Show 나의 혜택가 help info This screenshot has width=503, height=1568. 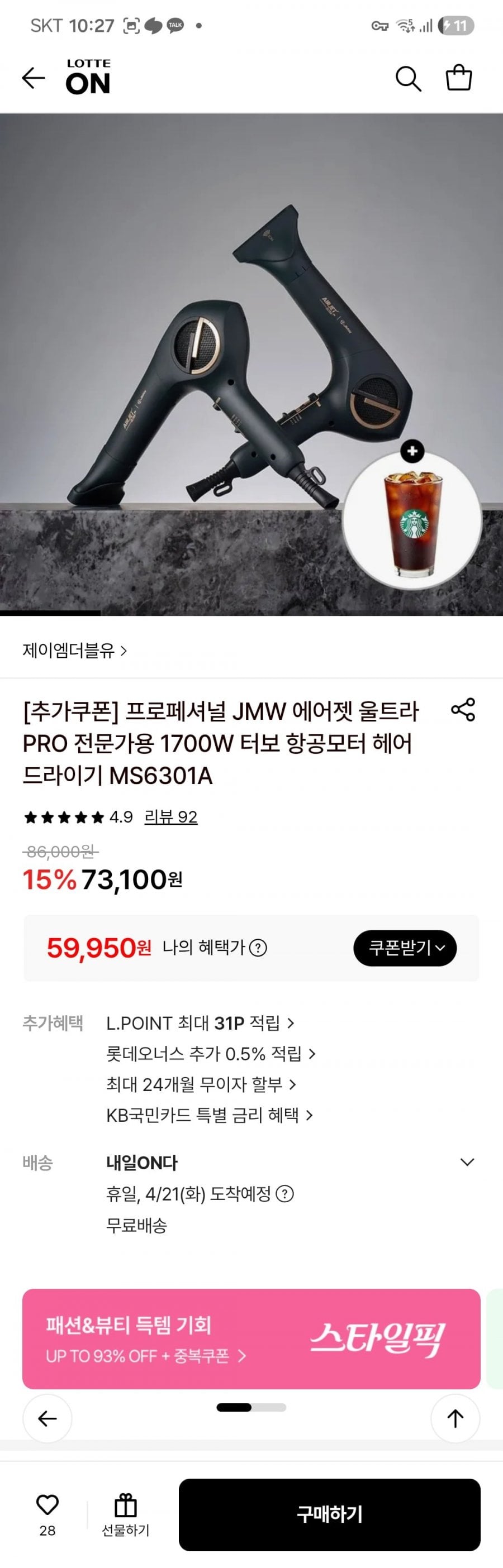coord(258,948)
